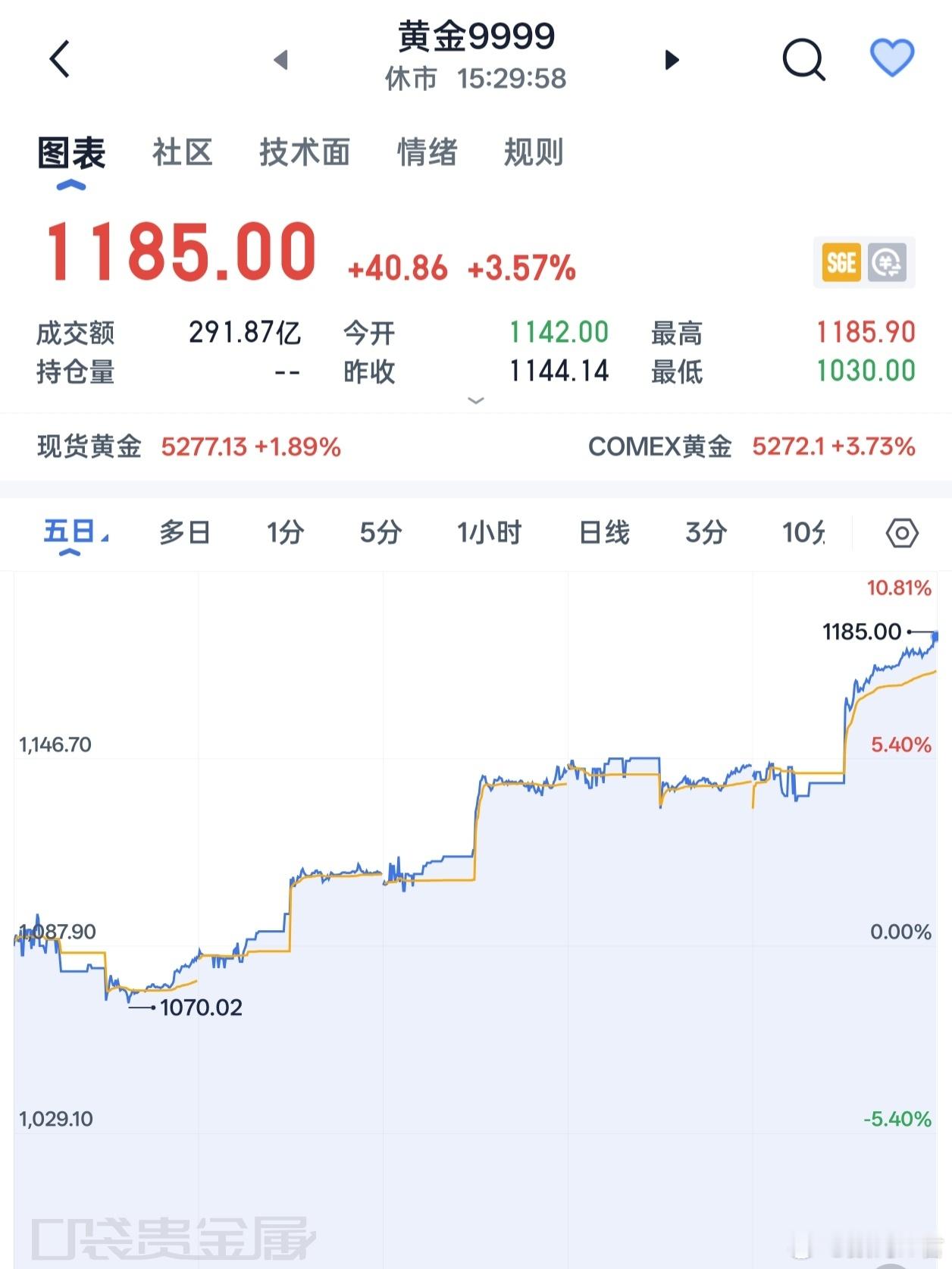952x1269 pixels.
Task: Switch chart to 1小时
Action: click(x=489, y=532)
